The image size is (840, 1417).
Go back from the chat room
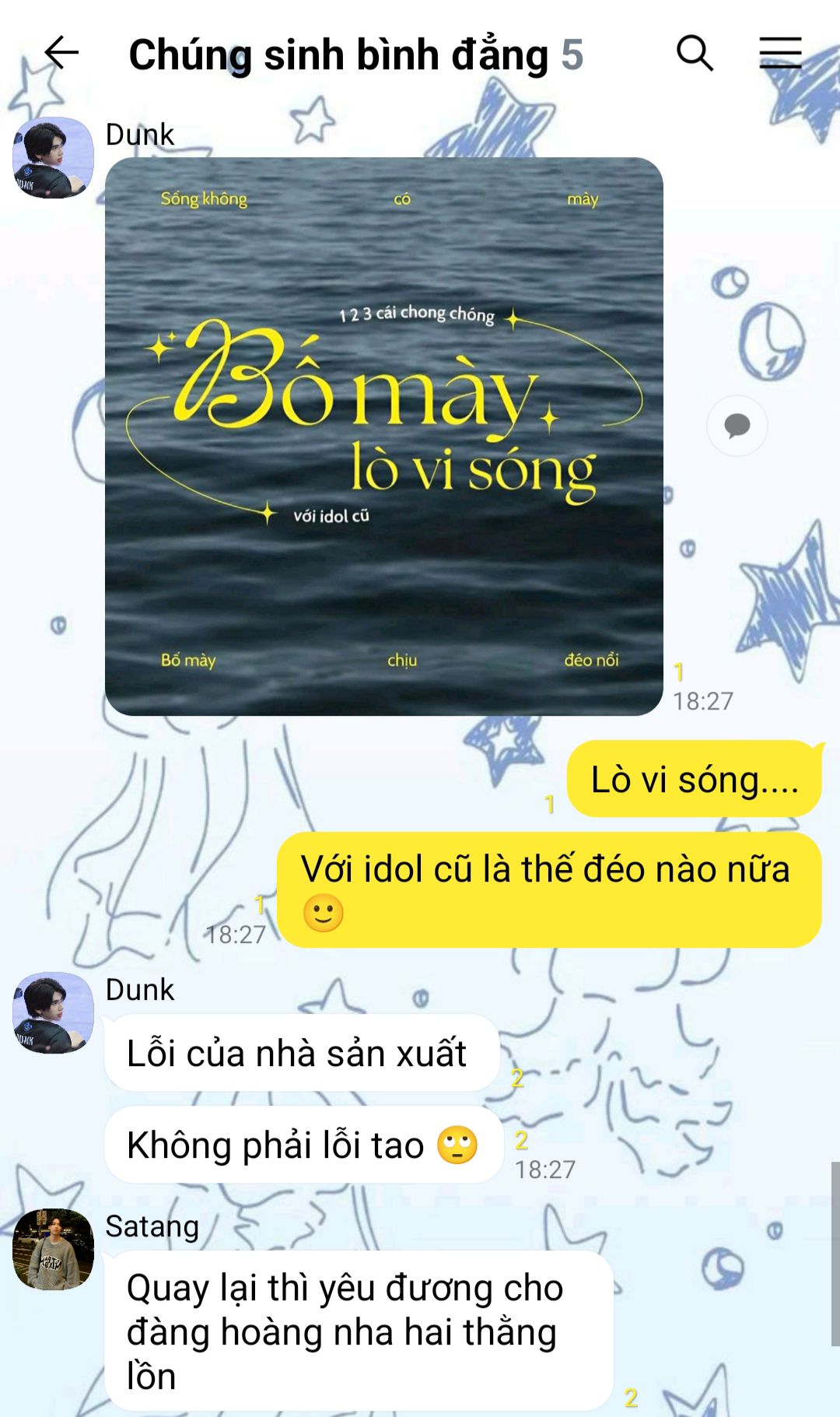61,54
